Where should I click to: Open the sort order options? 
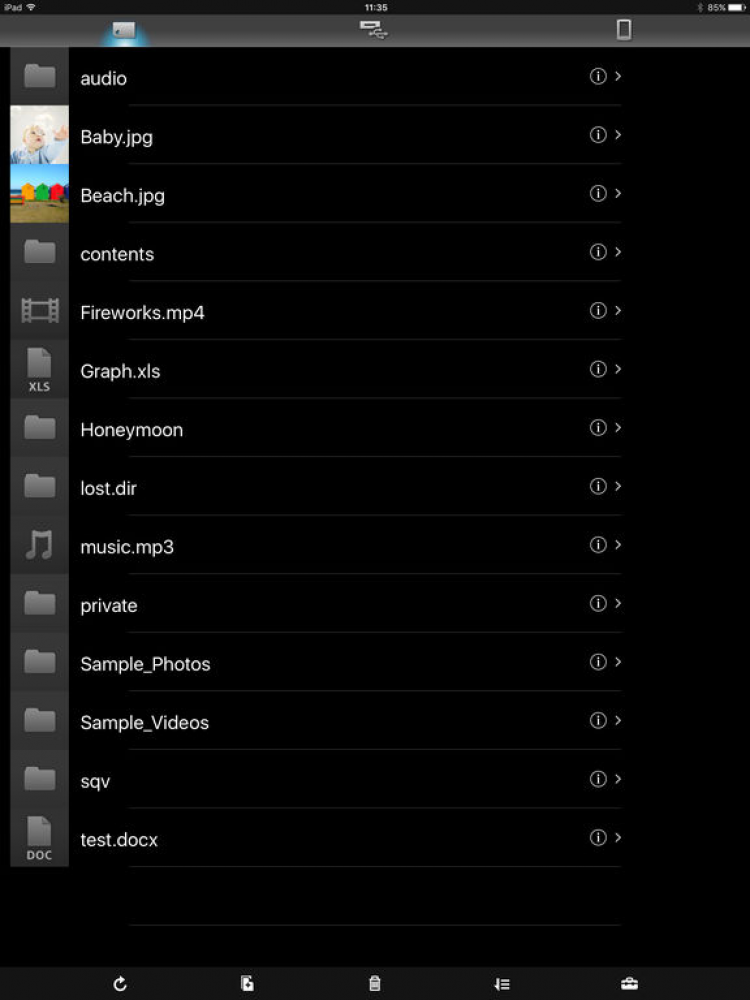(x=502, y=984)
